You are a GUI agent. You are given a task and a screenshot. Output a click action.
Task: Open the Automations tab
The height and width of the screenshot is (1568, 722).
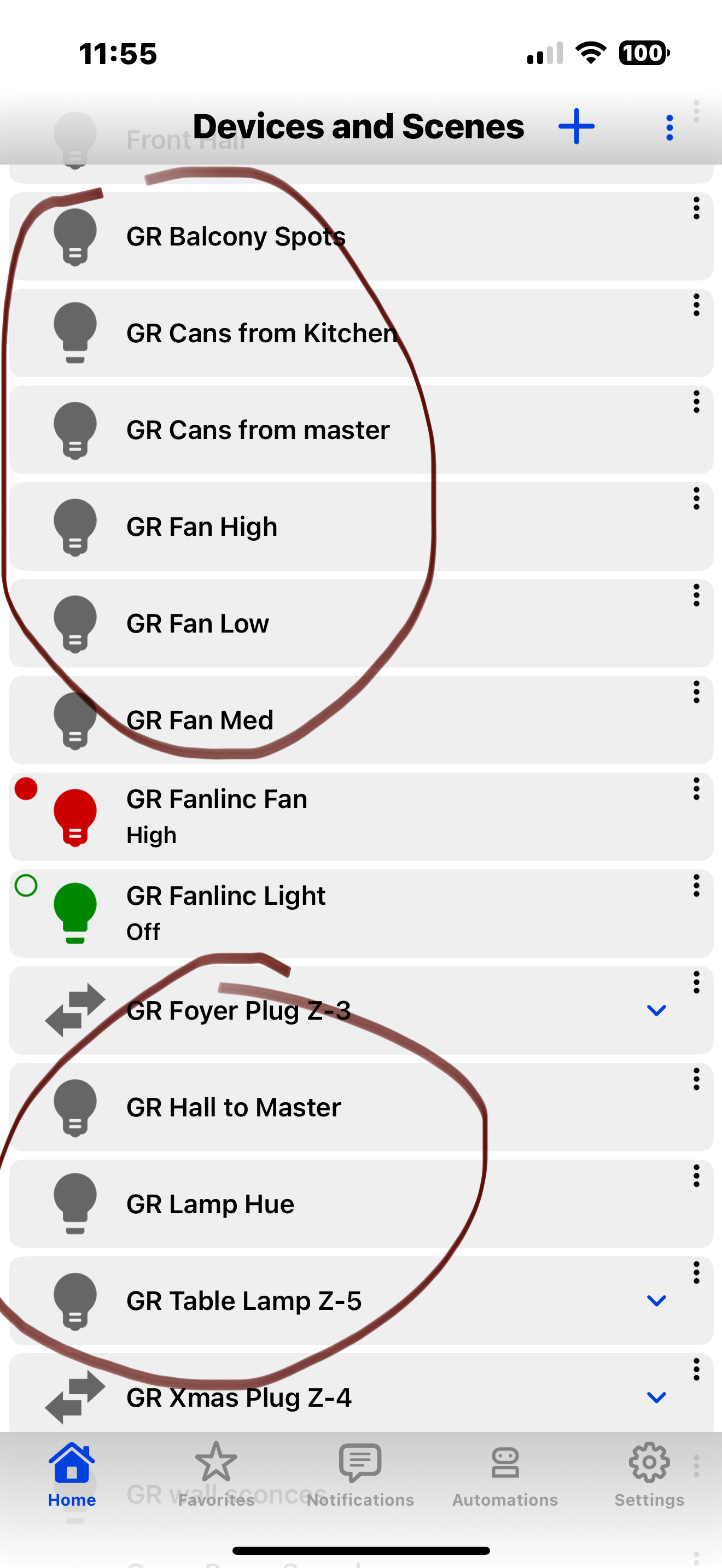pos(505,1473)
